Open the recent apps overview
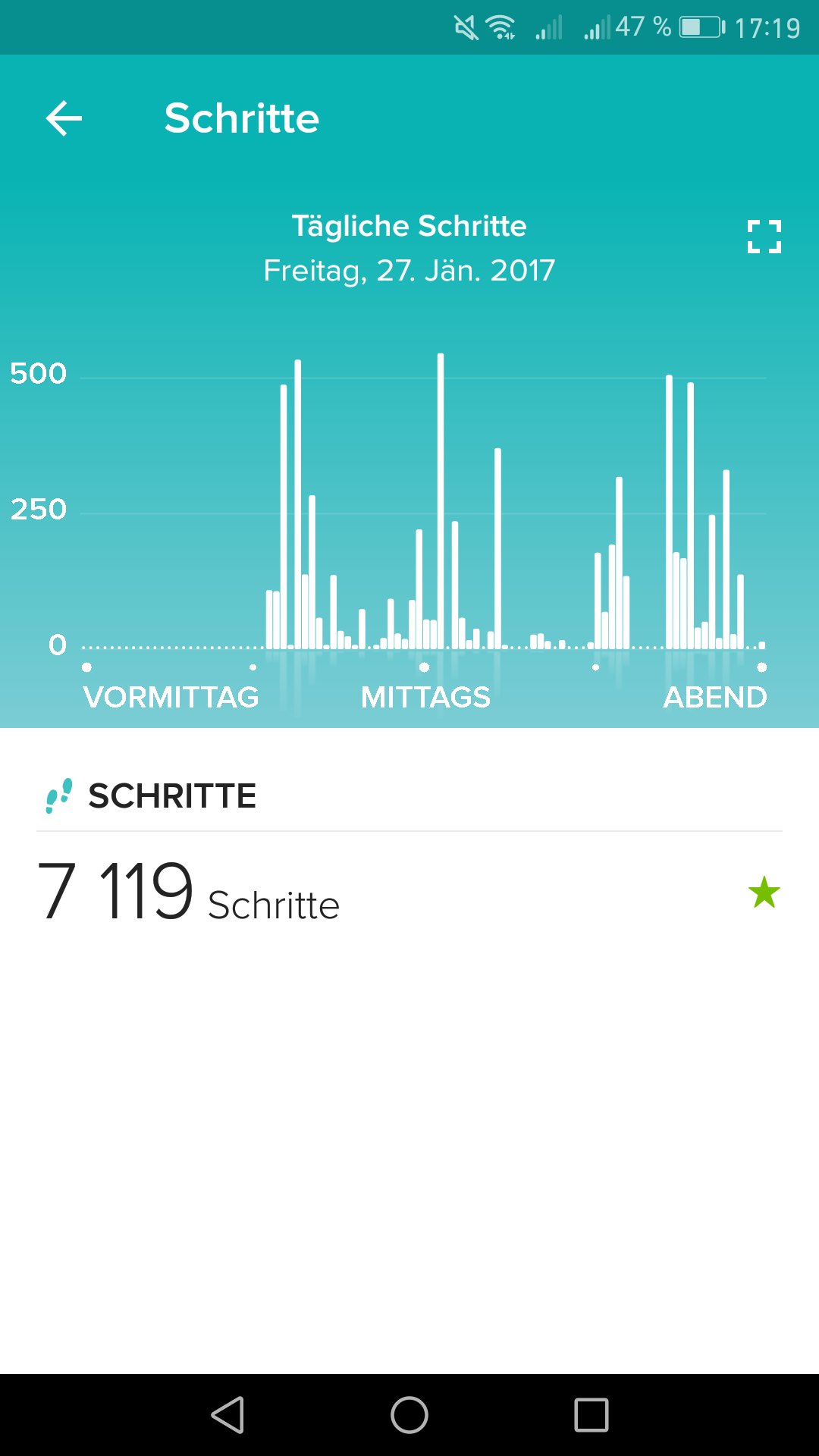The width and height of the screenshot is (819, 1456). pos(591,1415)
